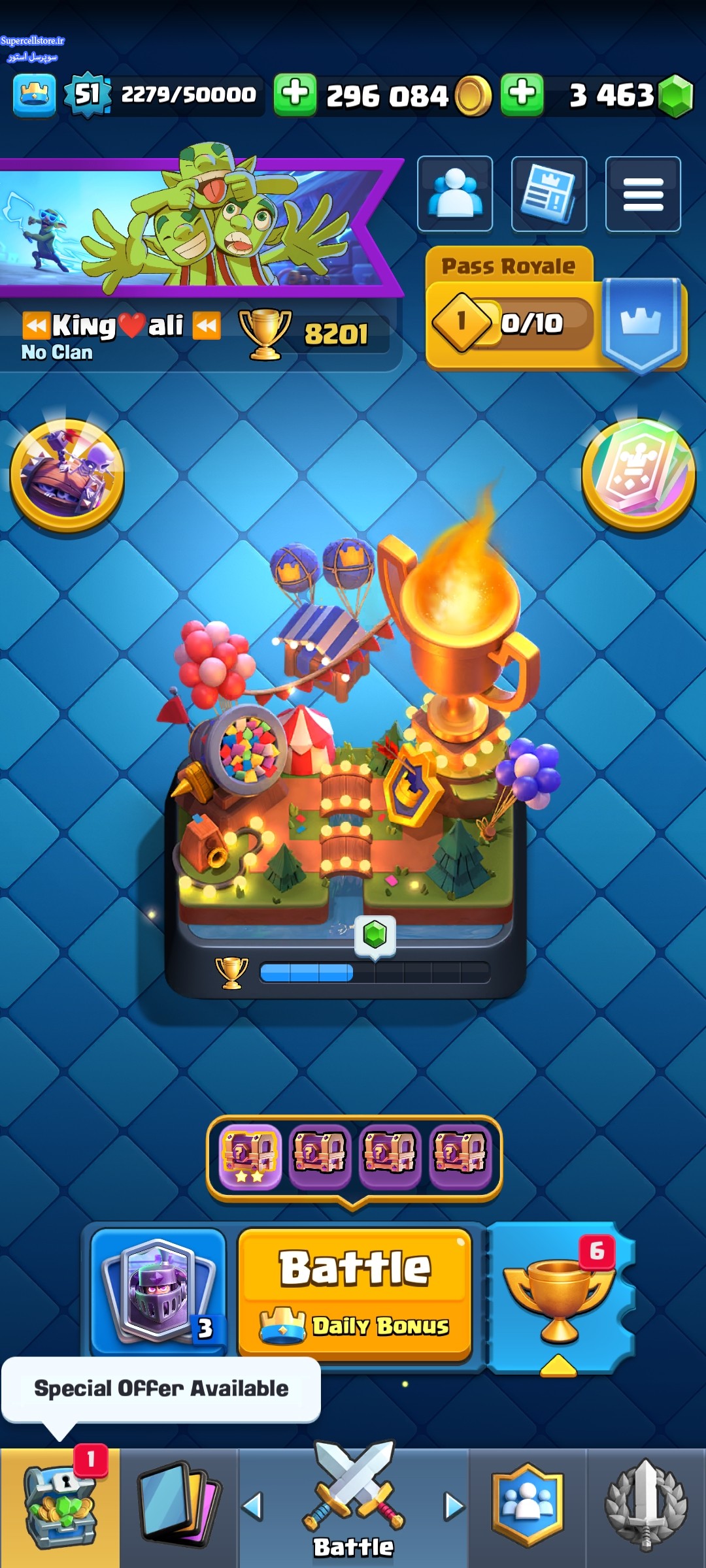Open the trophy game mode with badge 6
Viewport: 706px width, 1568px height.
[x=560, y=1297]
